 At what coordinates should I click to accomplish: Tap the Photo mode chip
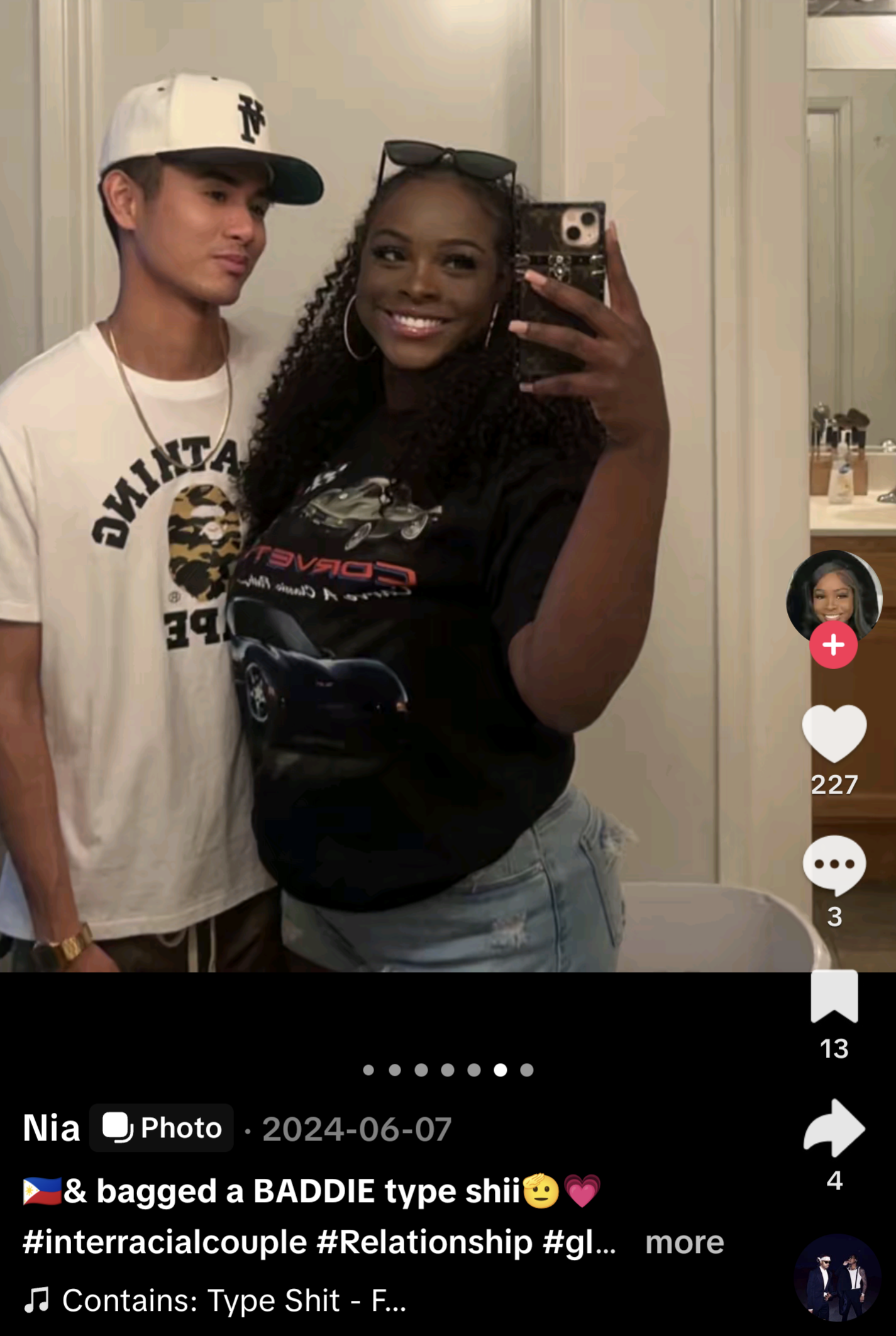[x=162, y=1128]
